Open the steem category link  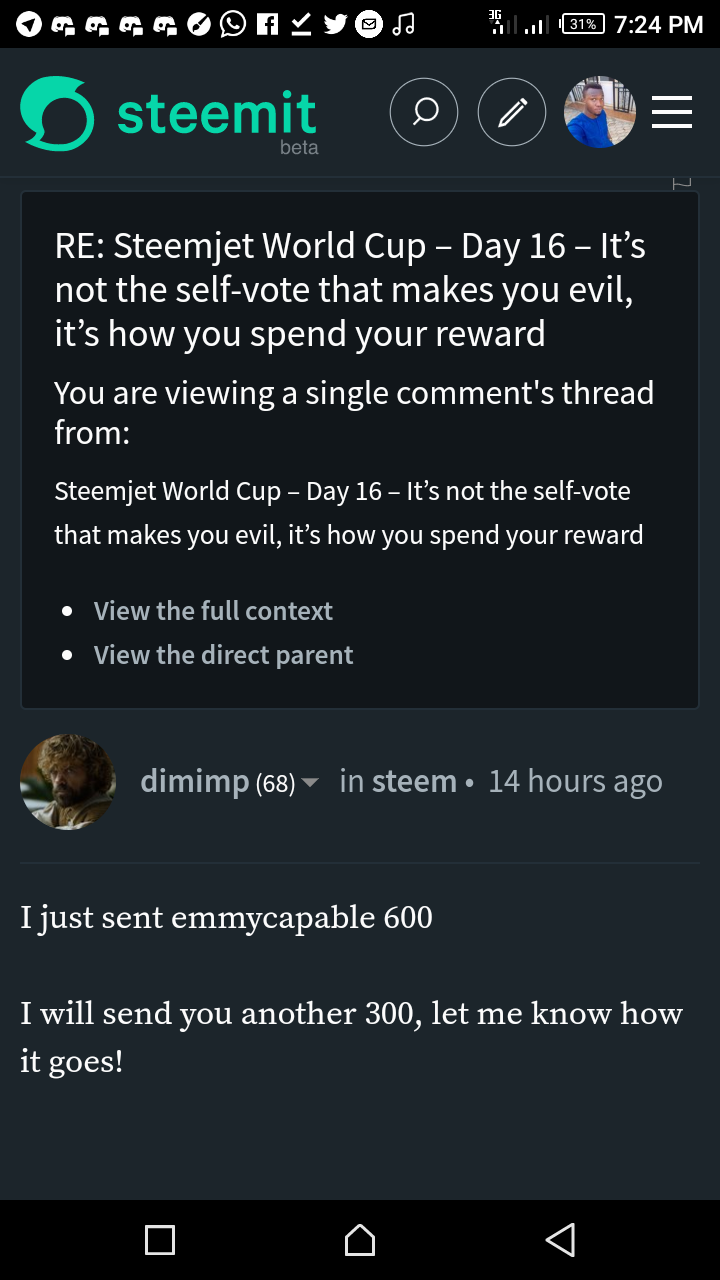click(414, 781)
